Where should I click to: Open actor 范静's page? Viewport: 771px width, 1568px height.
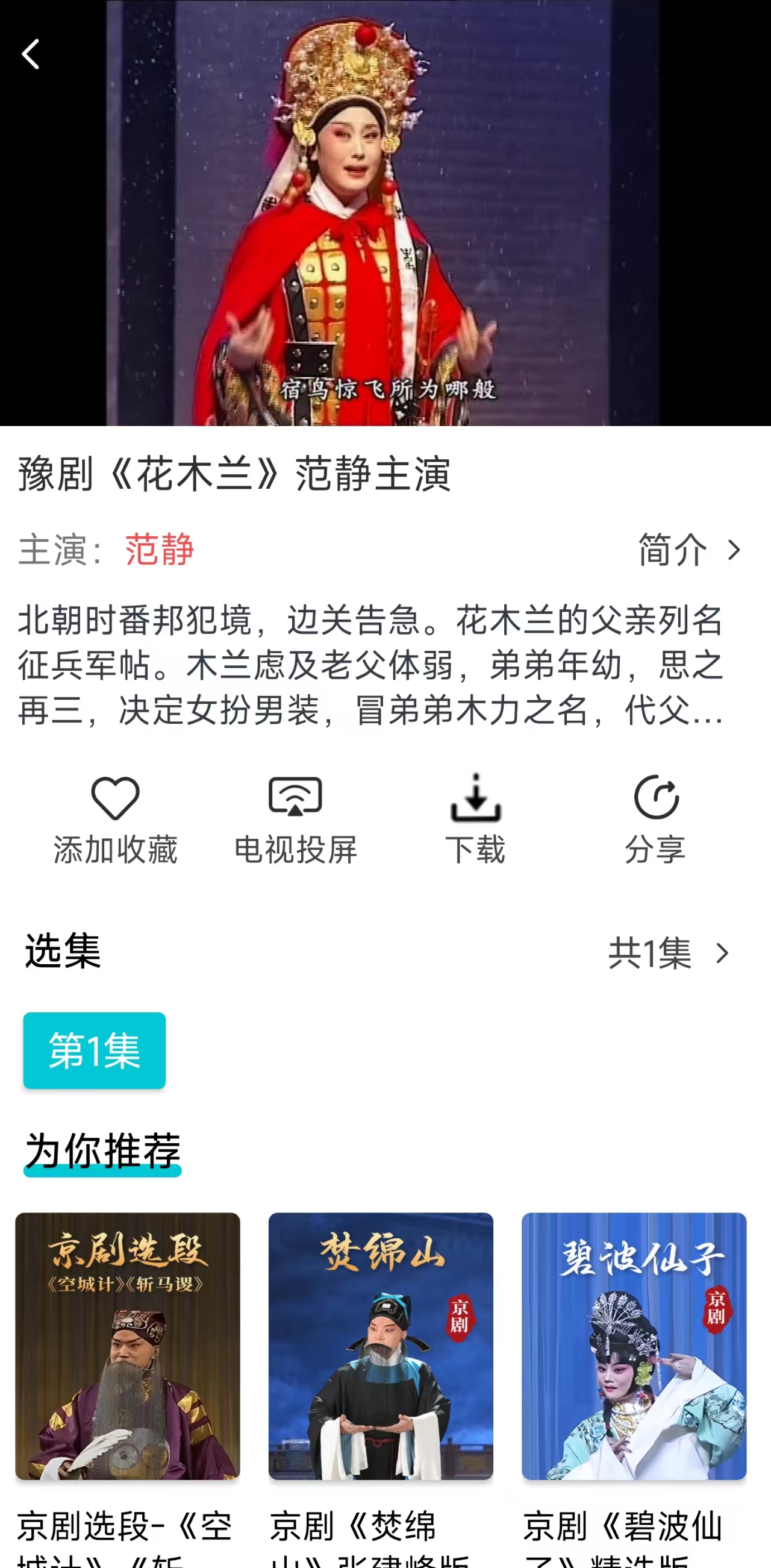click(160, 550)
